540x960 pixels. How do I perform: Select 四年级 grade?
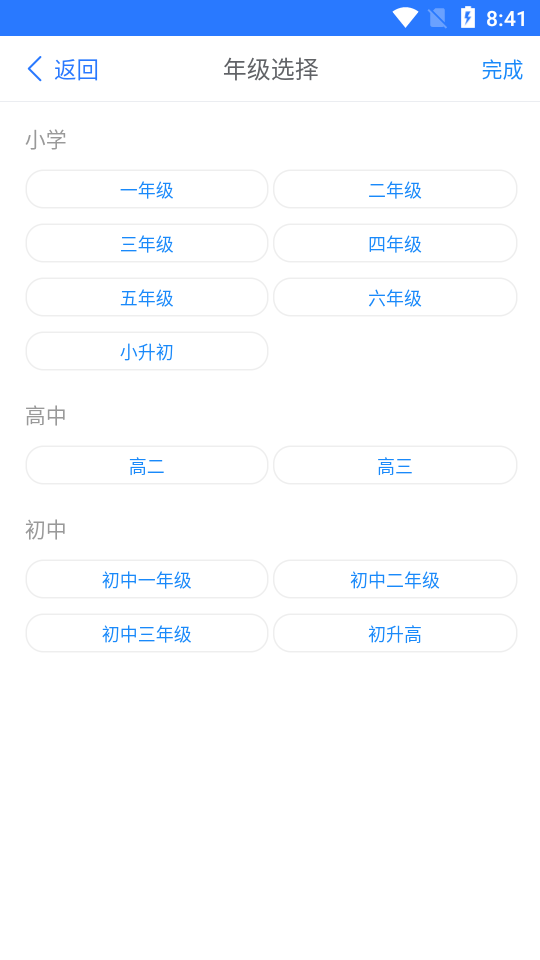tap(395, 243)
